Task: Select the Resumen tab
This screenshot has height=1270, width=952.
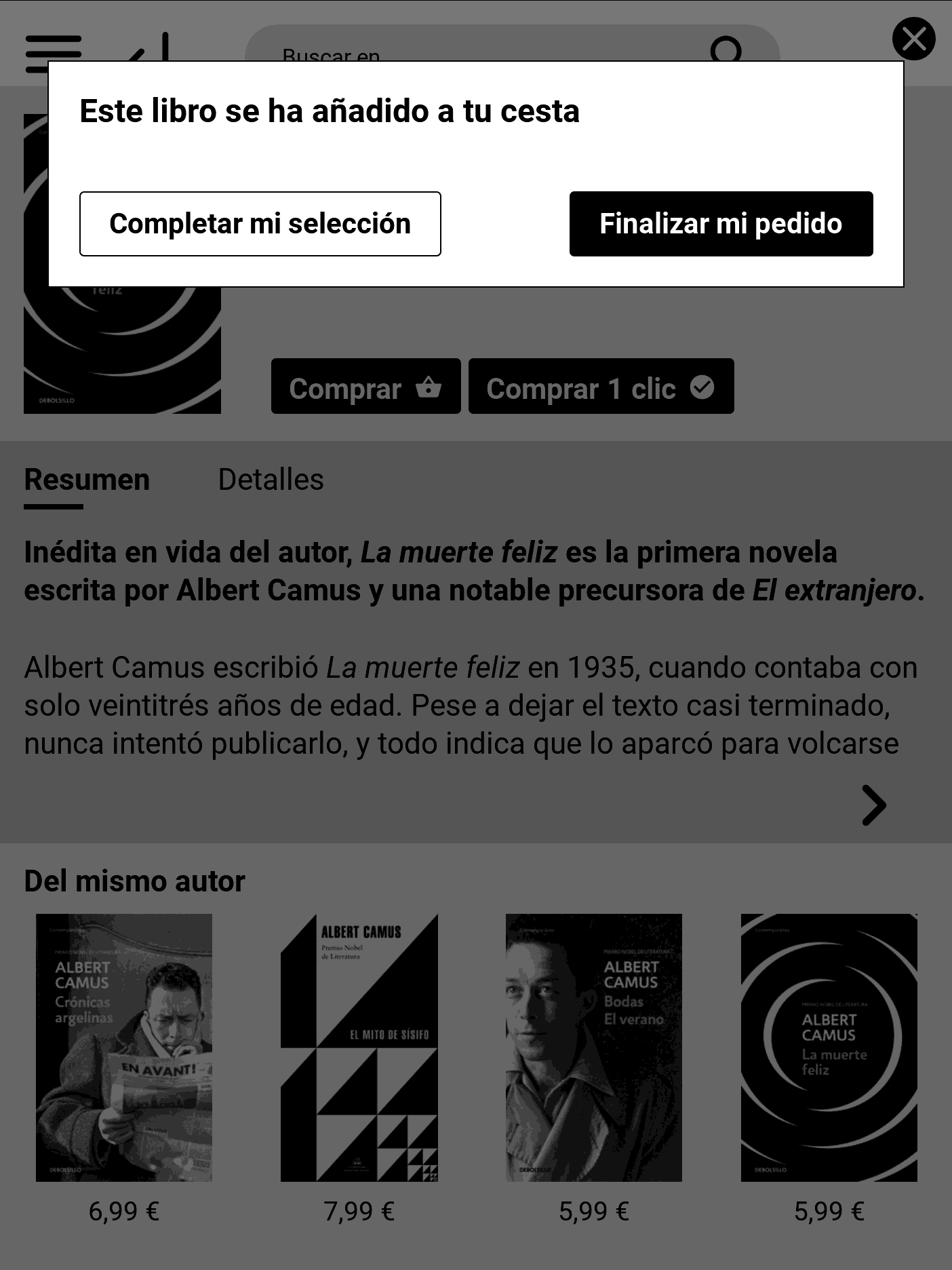Action: (x=87, y=480)
